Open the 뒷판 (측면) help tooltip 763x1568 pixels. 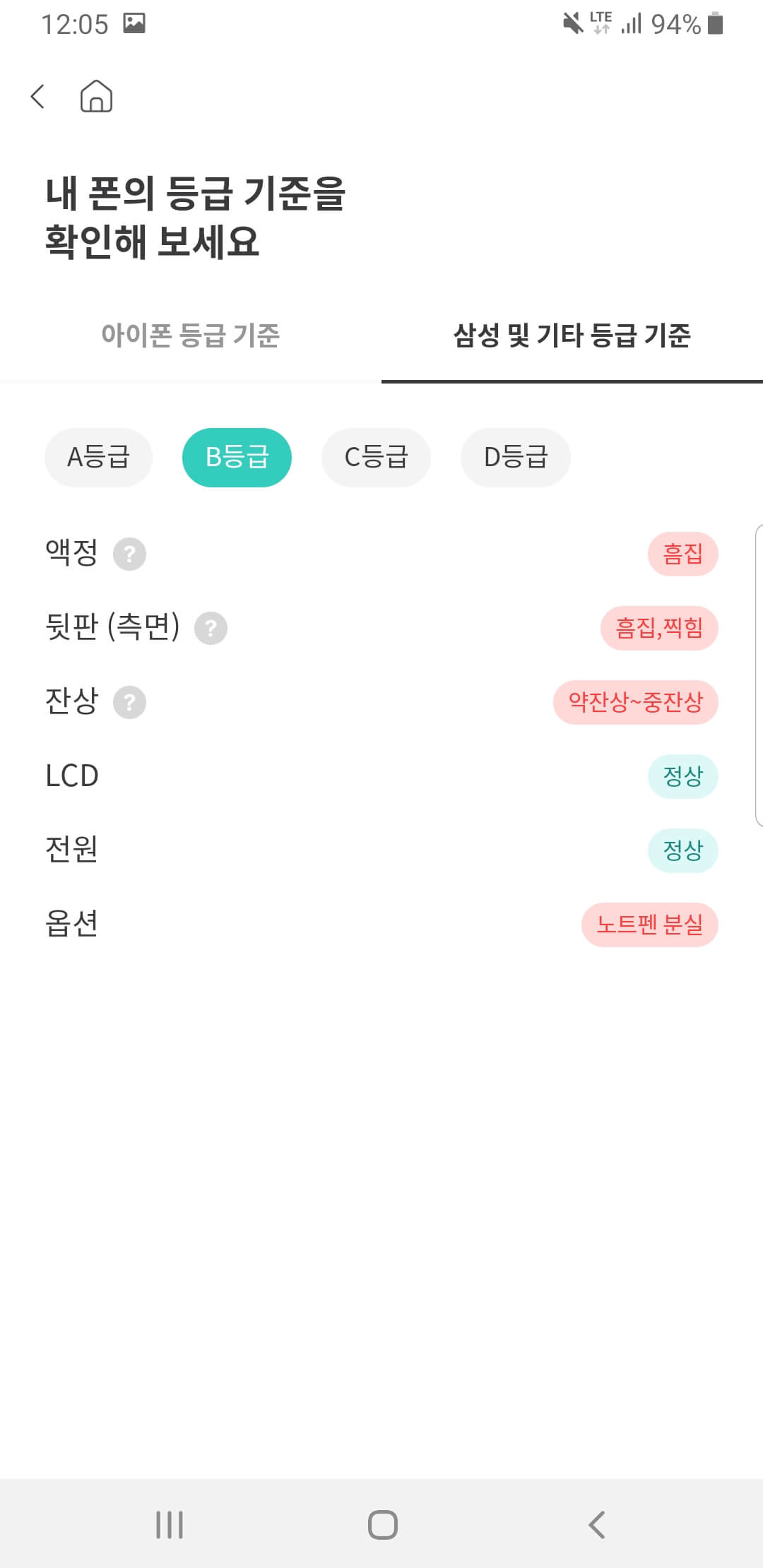pyautogui.click(x=211, y=629)
